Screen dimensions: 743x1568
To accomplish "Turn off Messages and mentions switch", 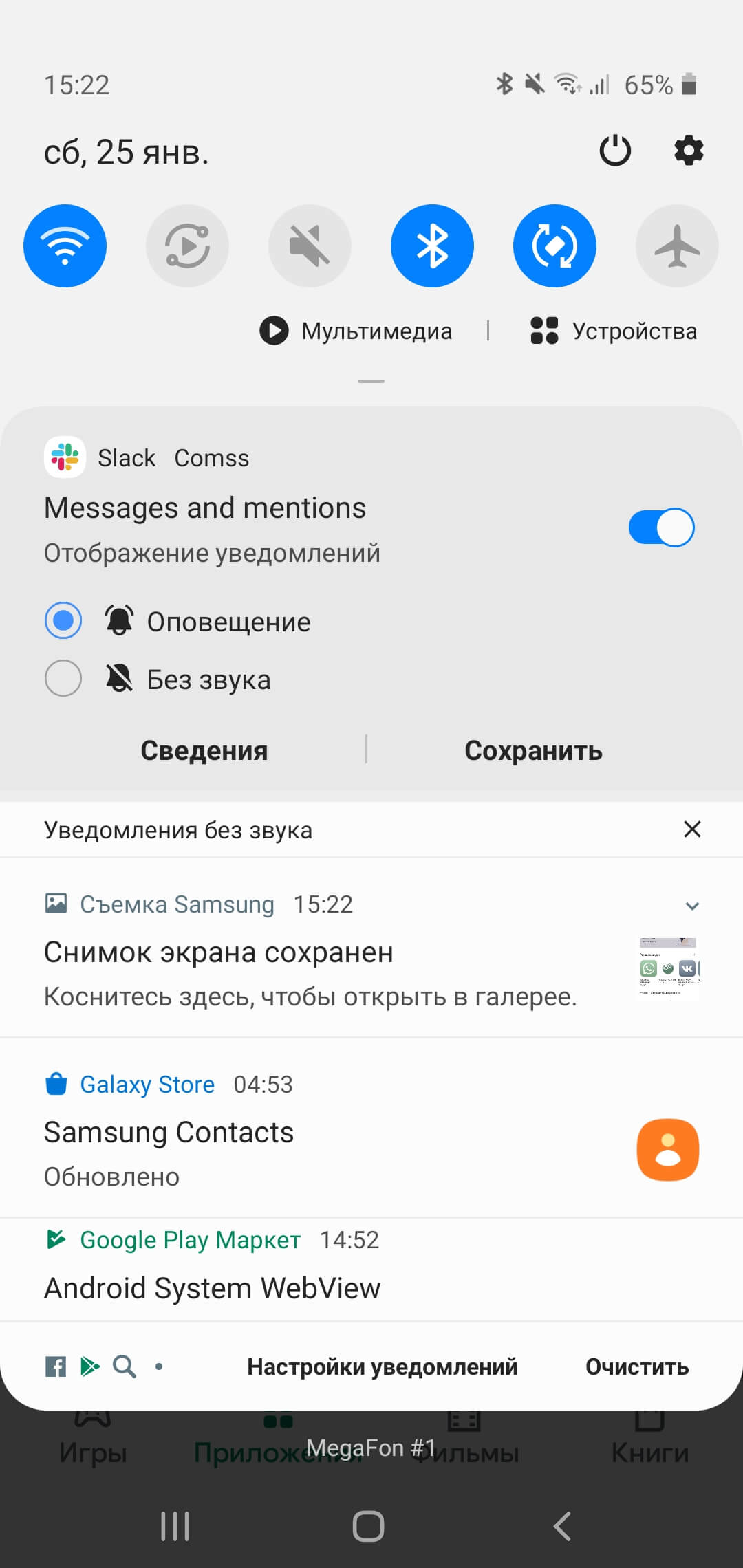I will [x=661, y=527].
